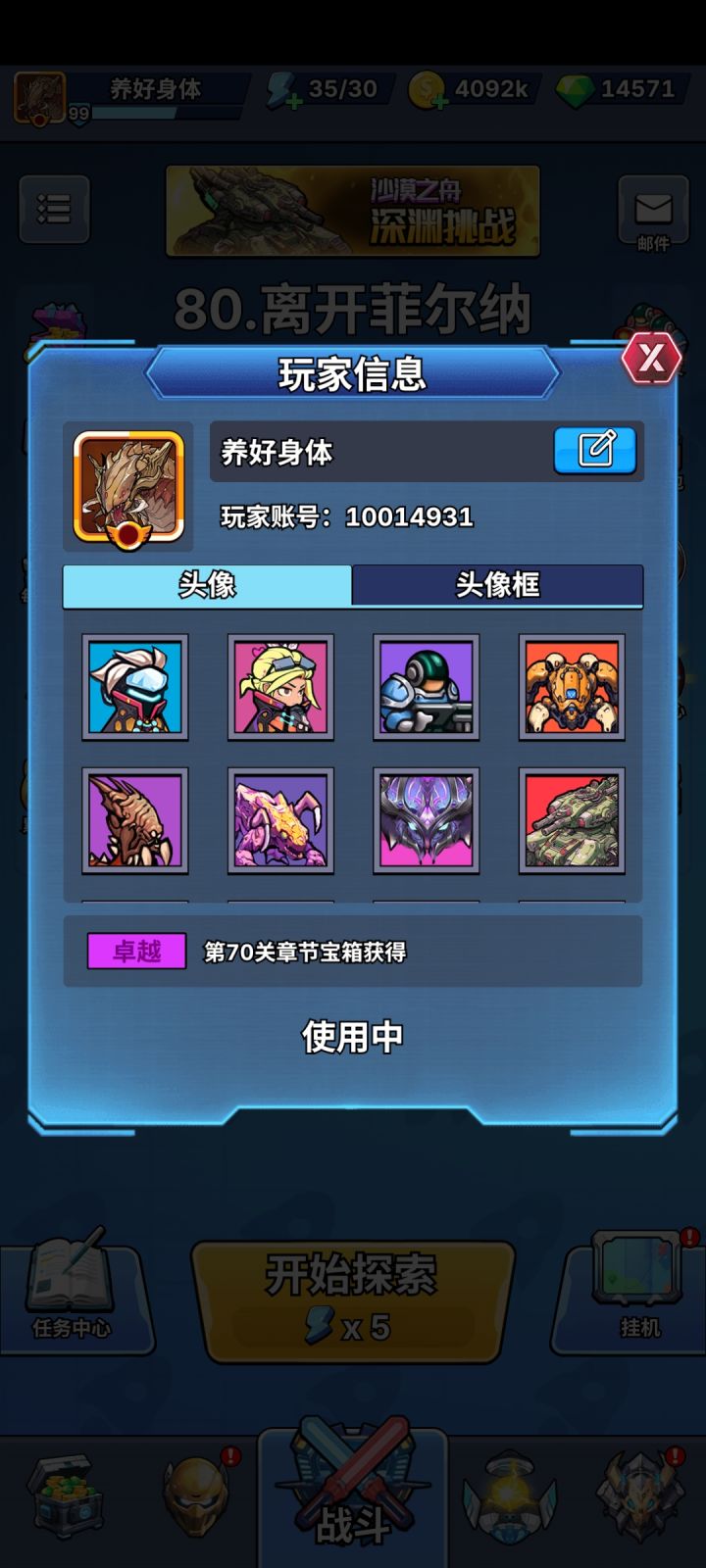Screen dimensions: 706x1568
Task: Switch to the 头像框 avatar frame tab
Action: point(498,583)
